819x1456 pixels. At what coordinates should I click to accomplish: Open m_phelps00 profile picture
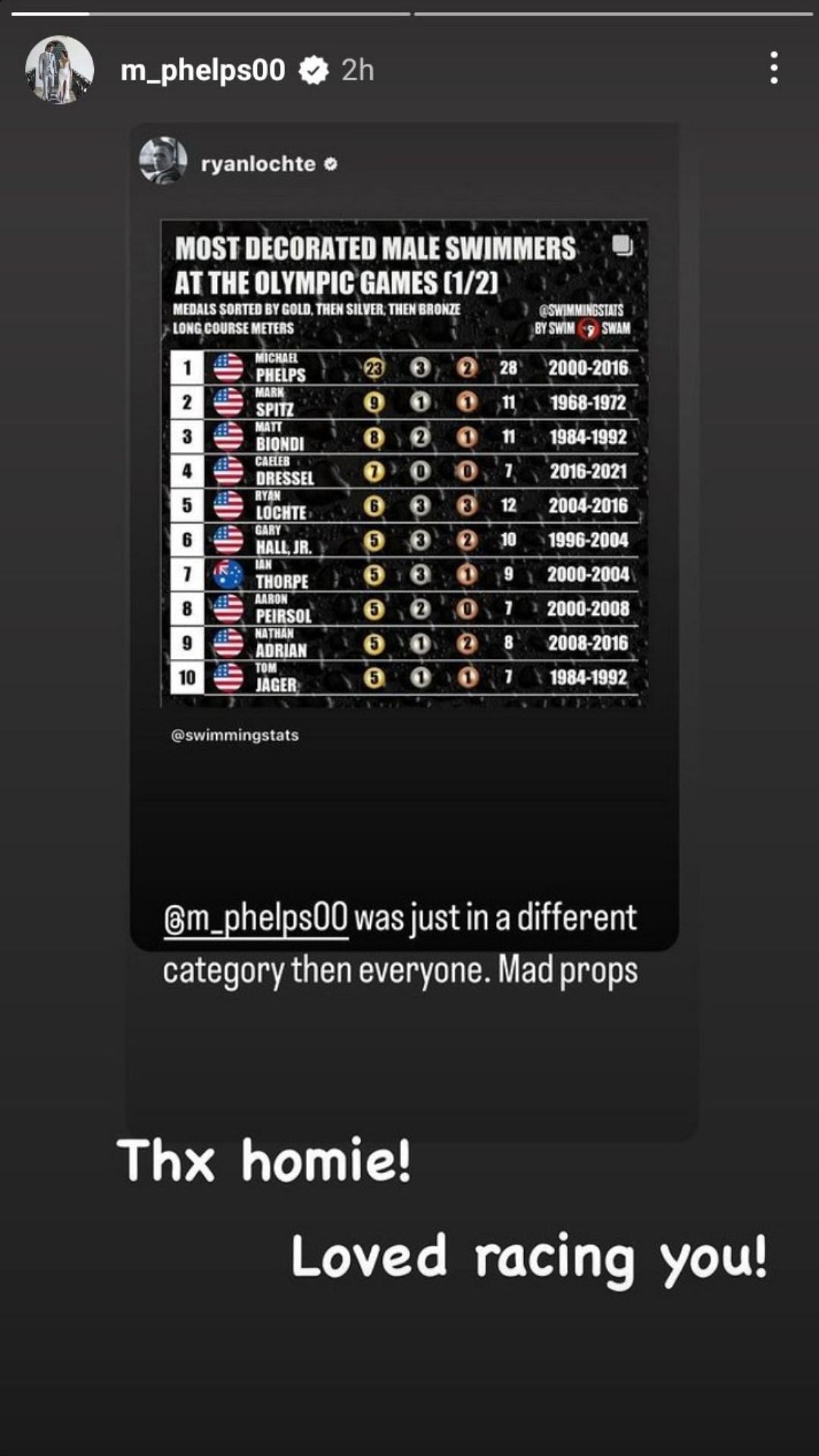(59, 70)
